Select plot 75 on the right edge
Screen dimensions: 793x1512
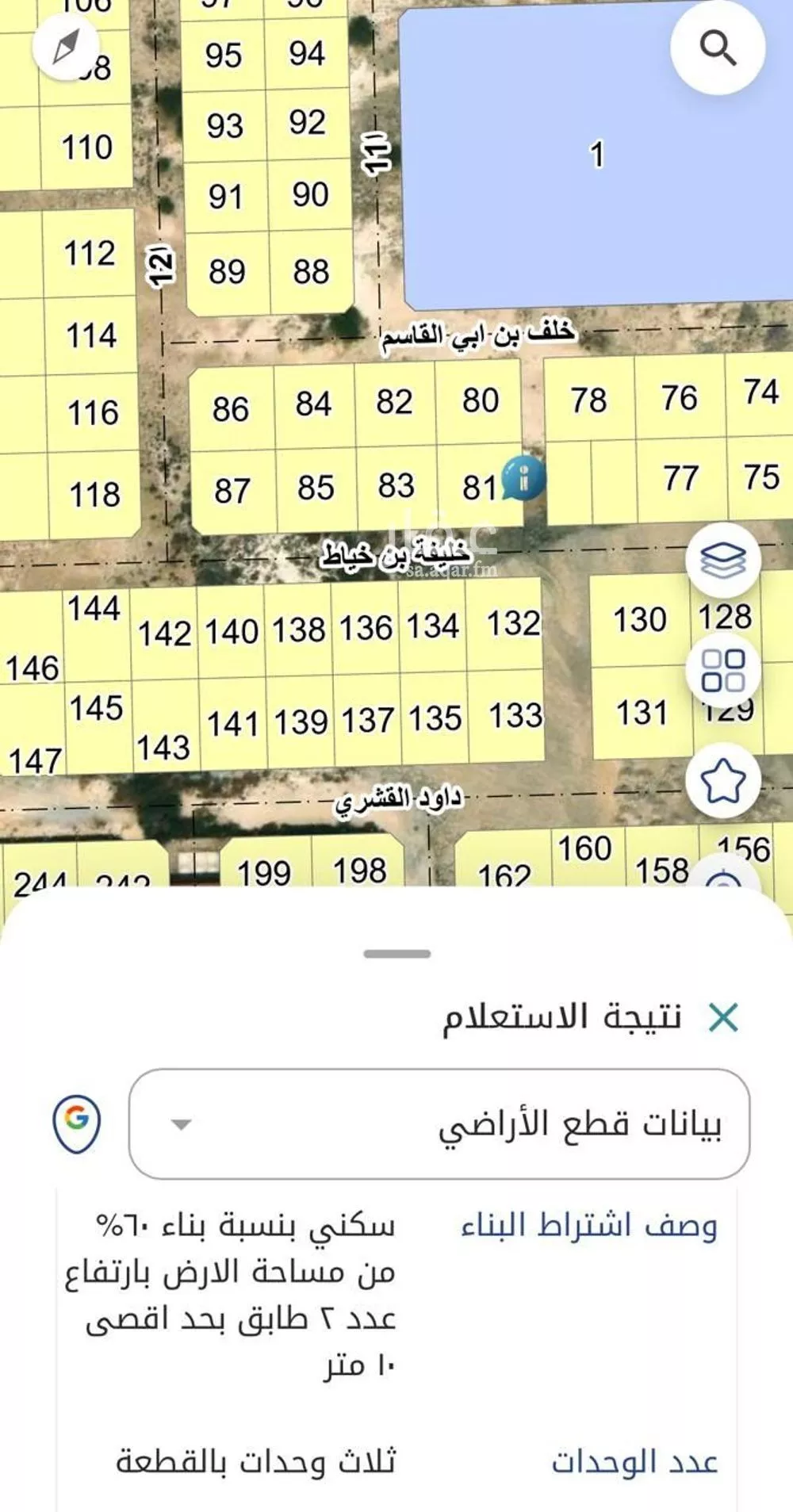point(763,477)
